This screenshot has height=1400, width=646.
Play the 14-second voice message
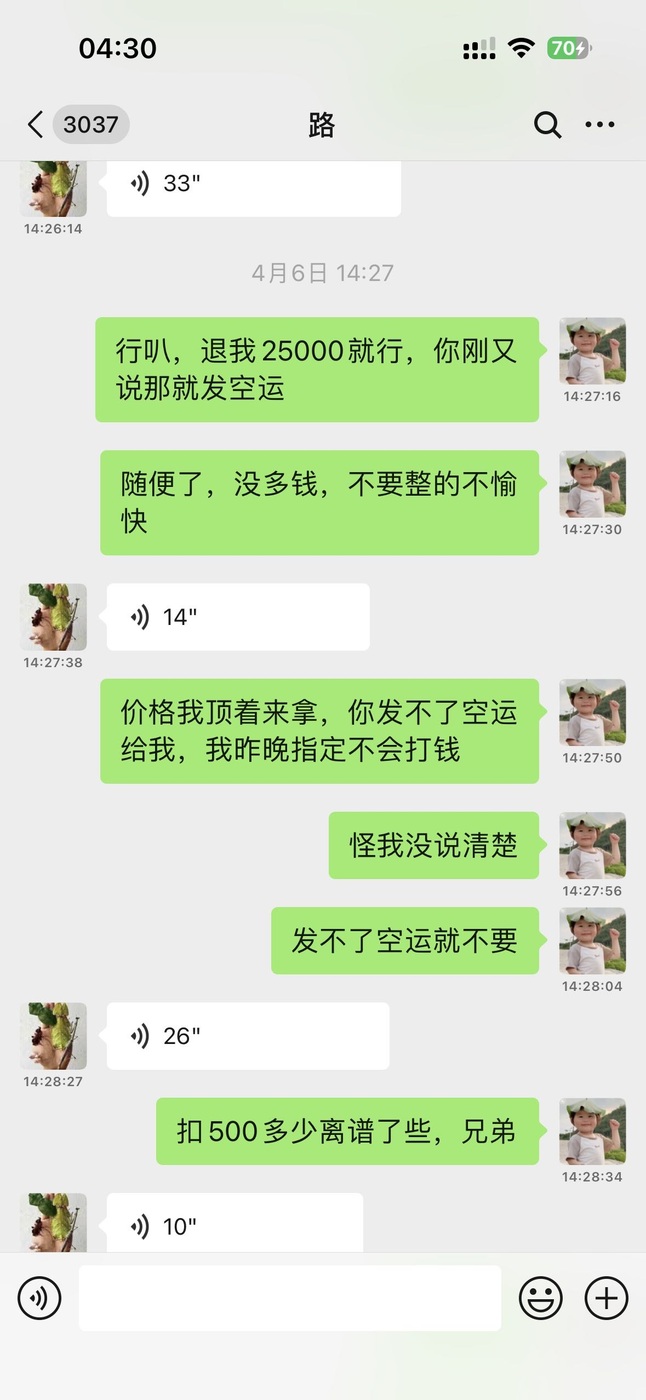point(238,617)
